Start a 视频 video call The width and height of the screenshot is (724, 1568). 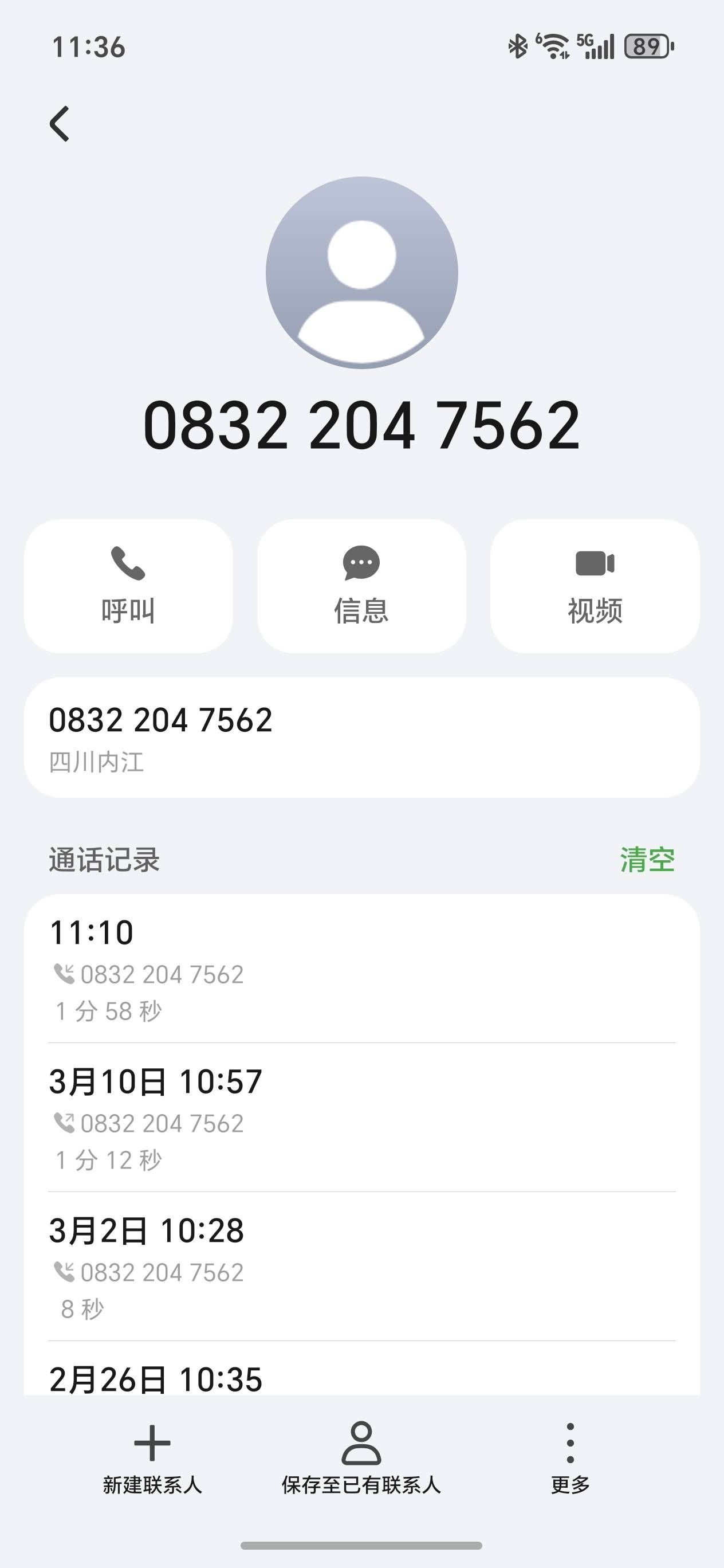[595, 586]
